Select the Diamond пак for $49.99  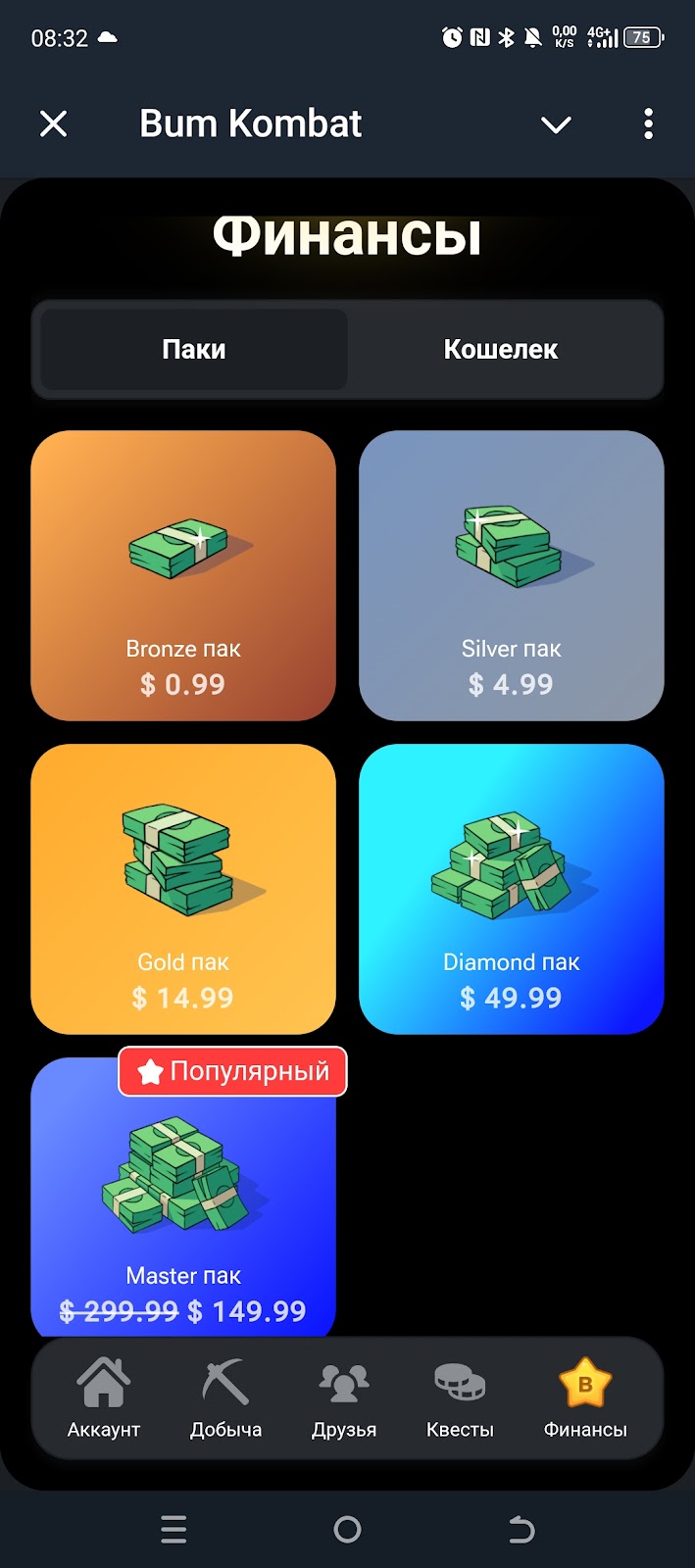pos(511,889)
